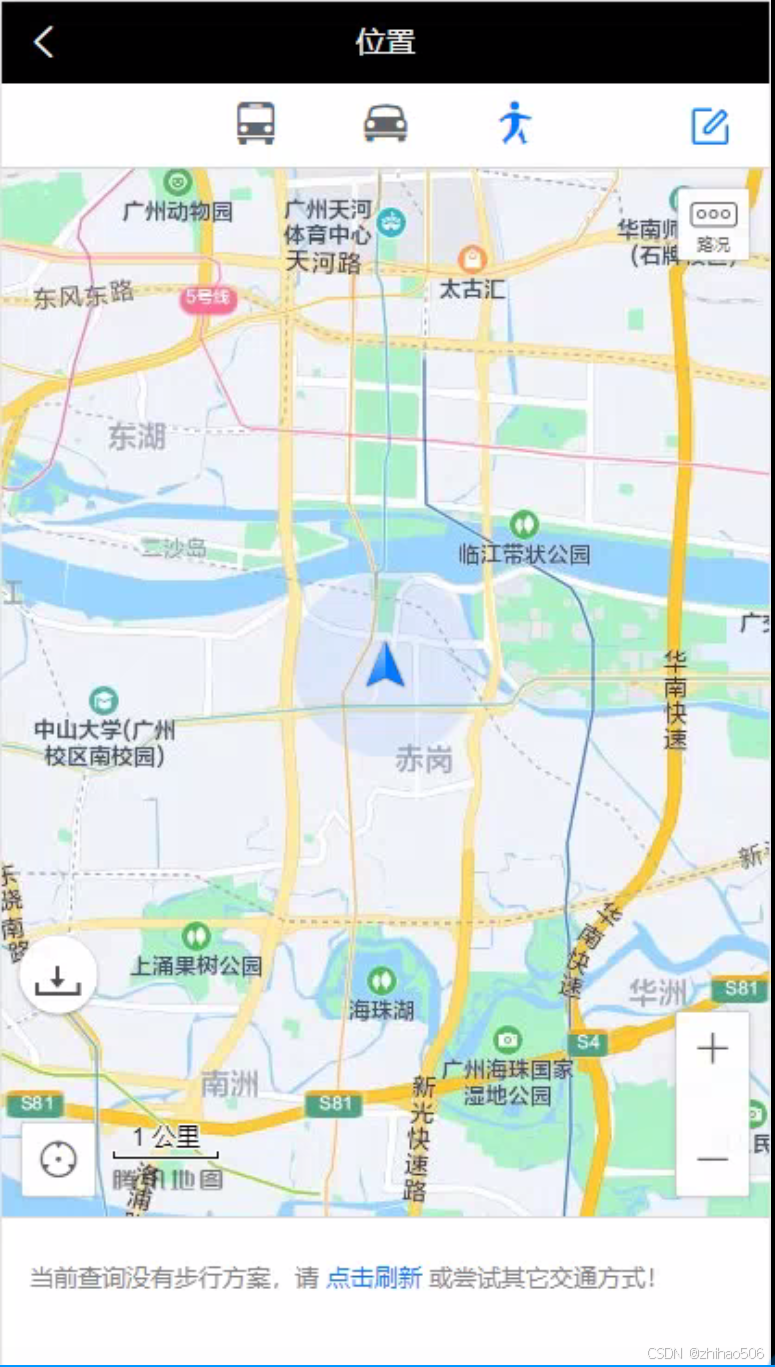Image resolution: width=775 pixels, height=1367 pixels.
Task: Select the walking route mode
Action: coord(515,124)
